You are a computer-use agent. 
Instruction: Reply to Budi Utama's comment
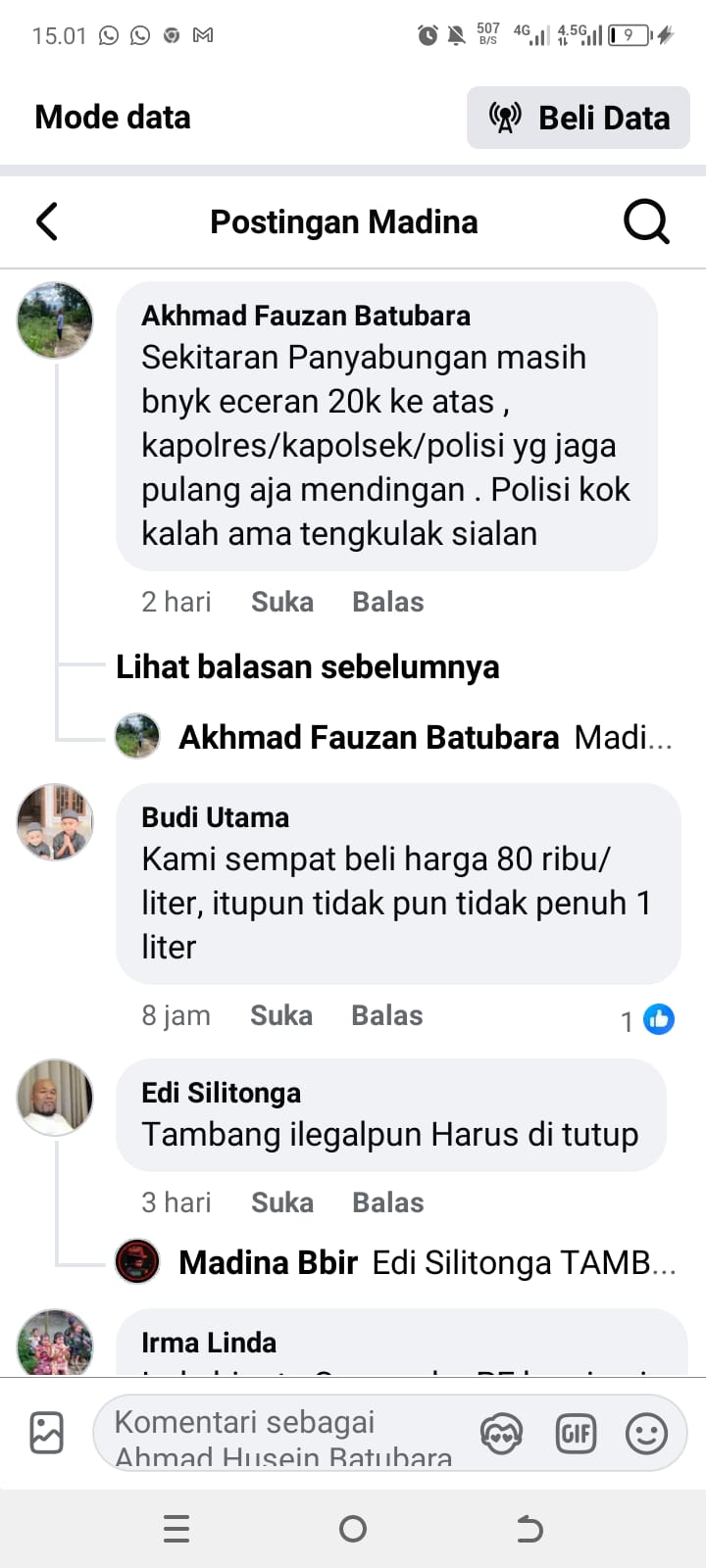coord(386,1015)
